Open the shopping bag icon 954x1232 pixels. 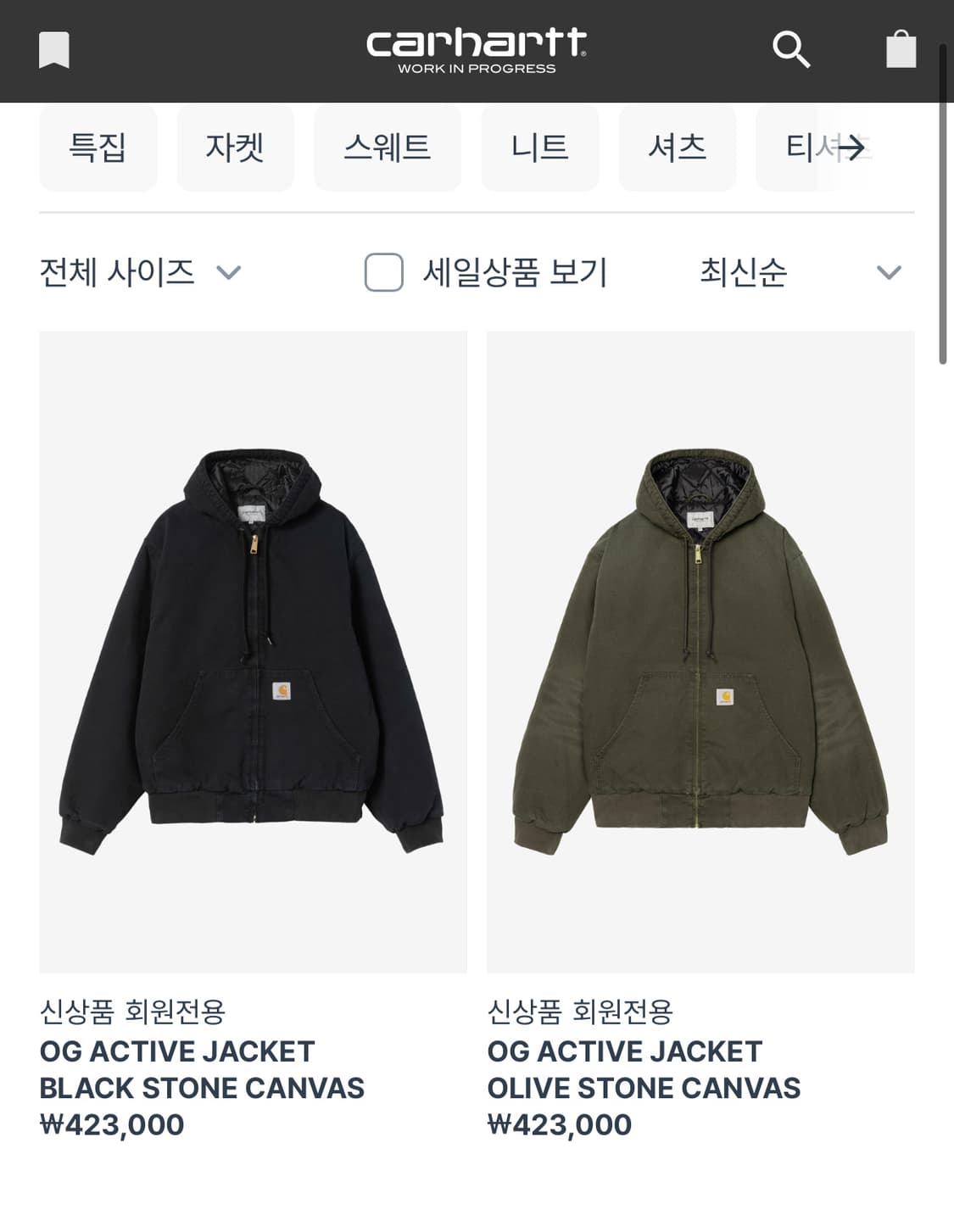pos(901,50)
